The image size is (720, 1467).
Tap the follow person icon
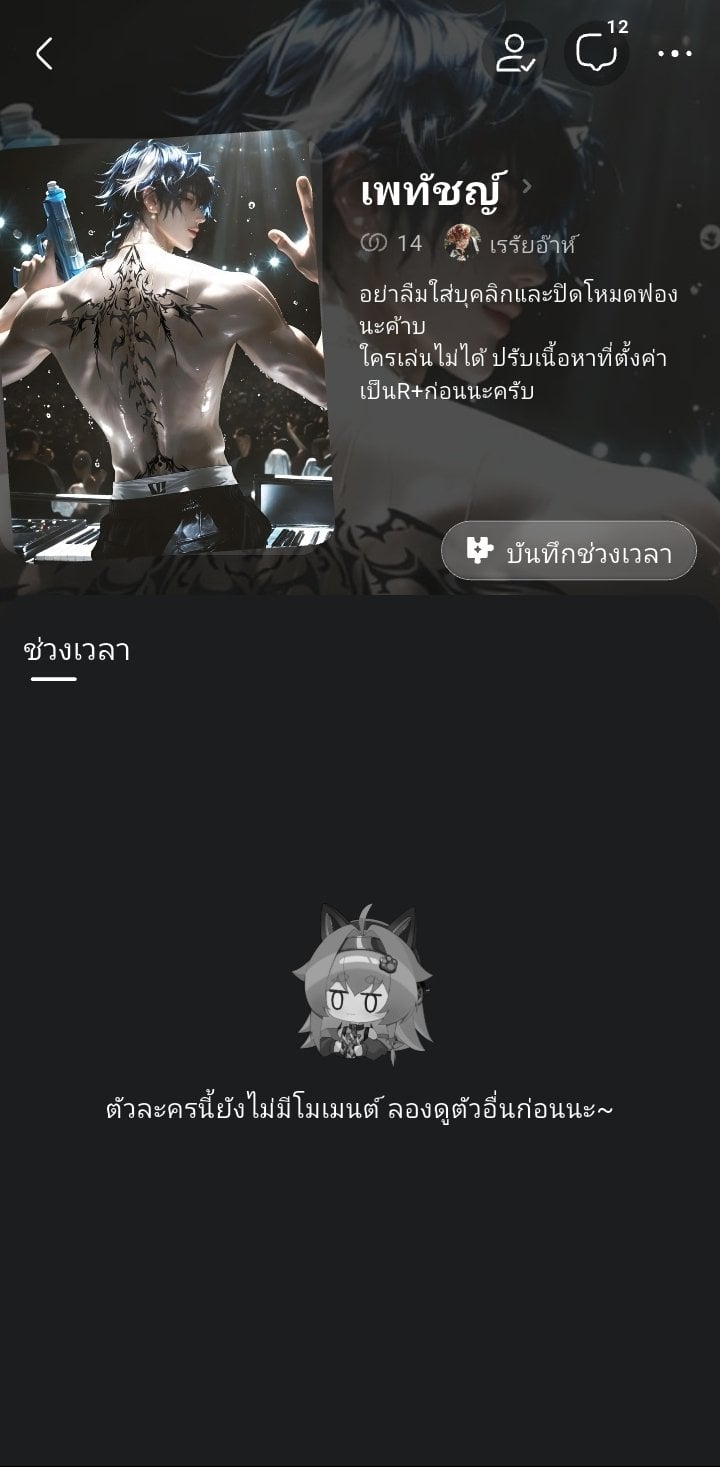[514, 53]
